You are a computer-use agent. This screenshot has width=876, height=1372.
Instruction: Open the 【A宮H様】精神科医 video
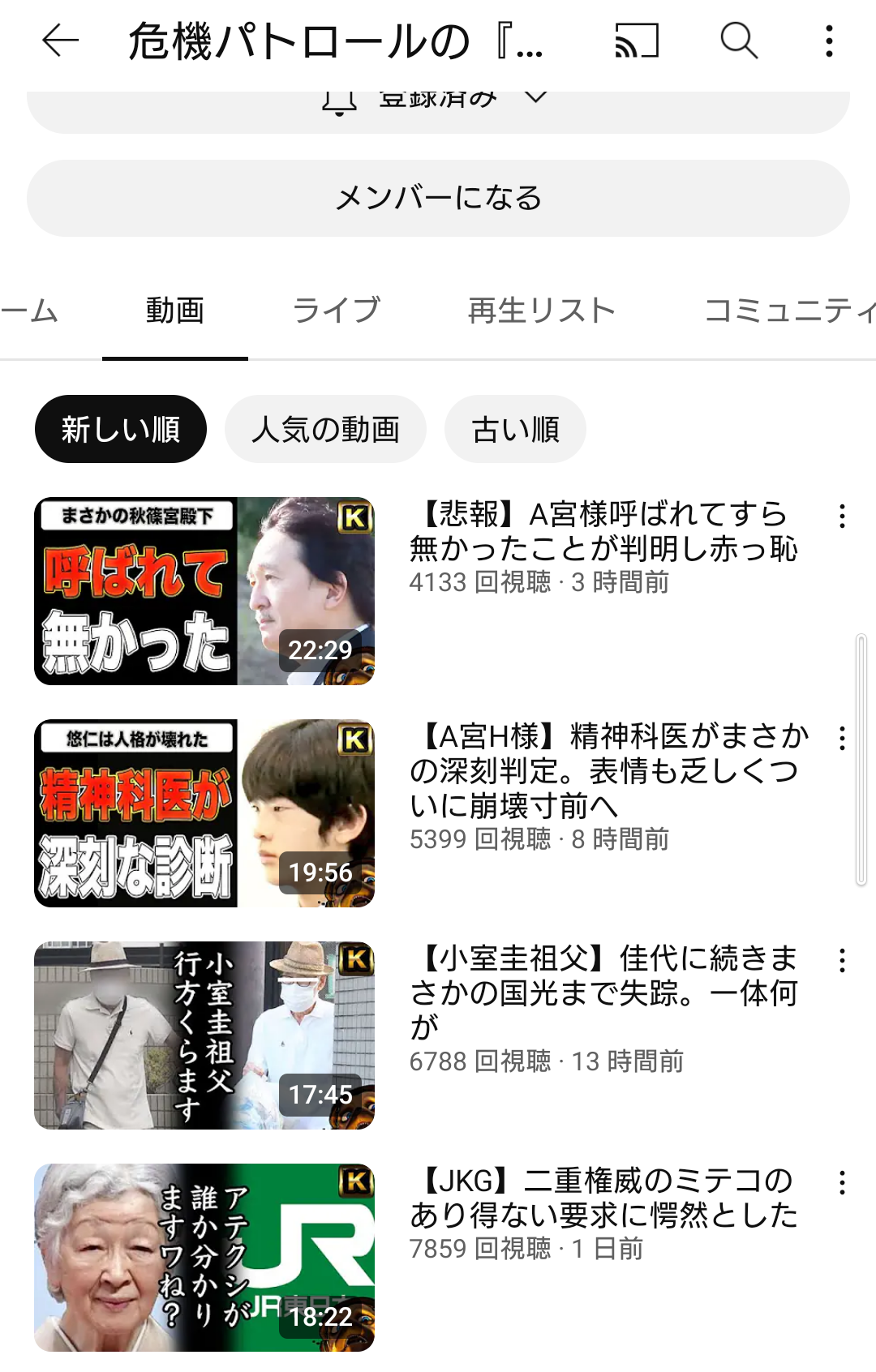pyautogui.click(x=204, y=813)
